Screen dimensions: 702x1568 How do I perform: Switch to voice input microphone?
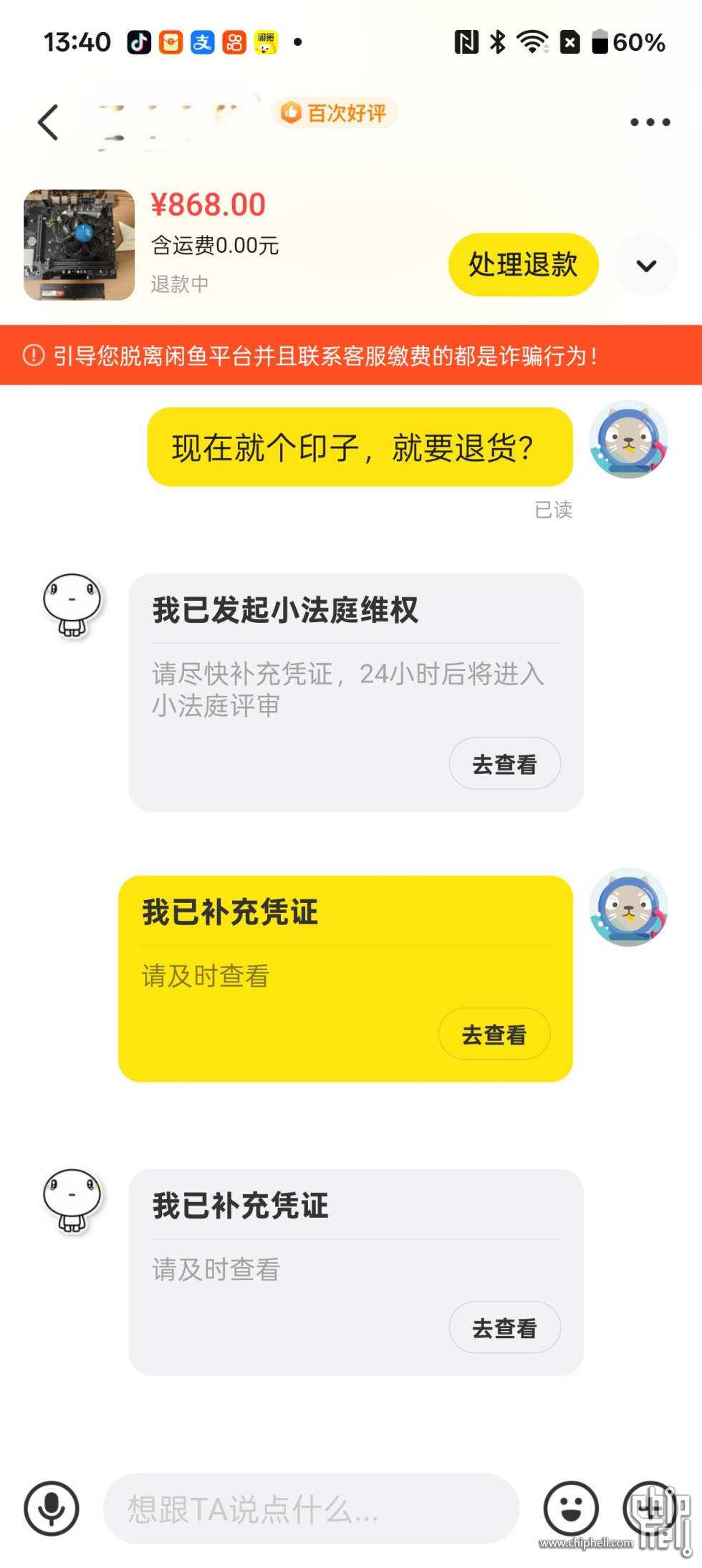(52, 1509)
